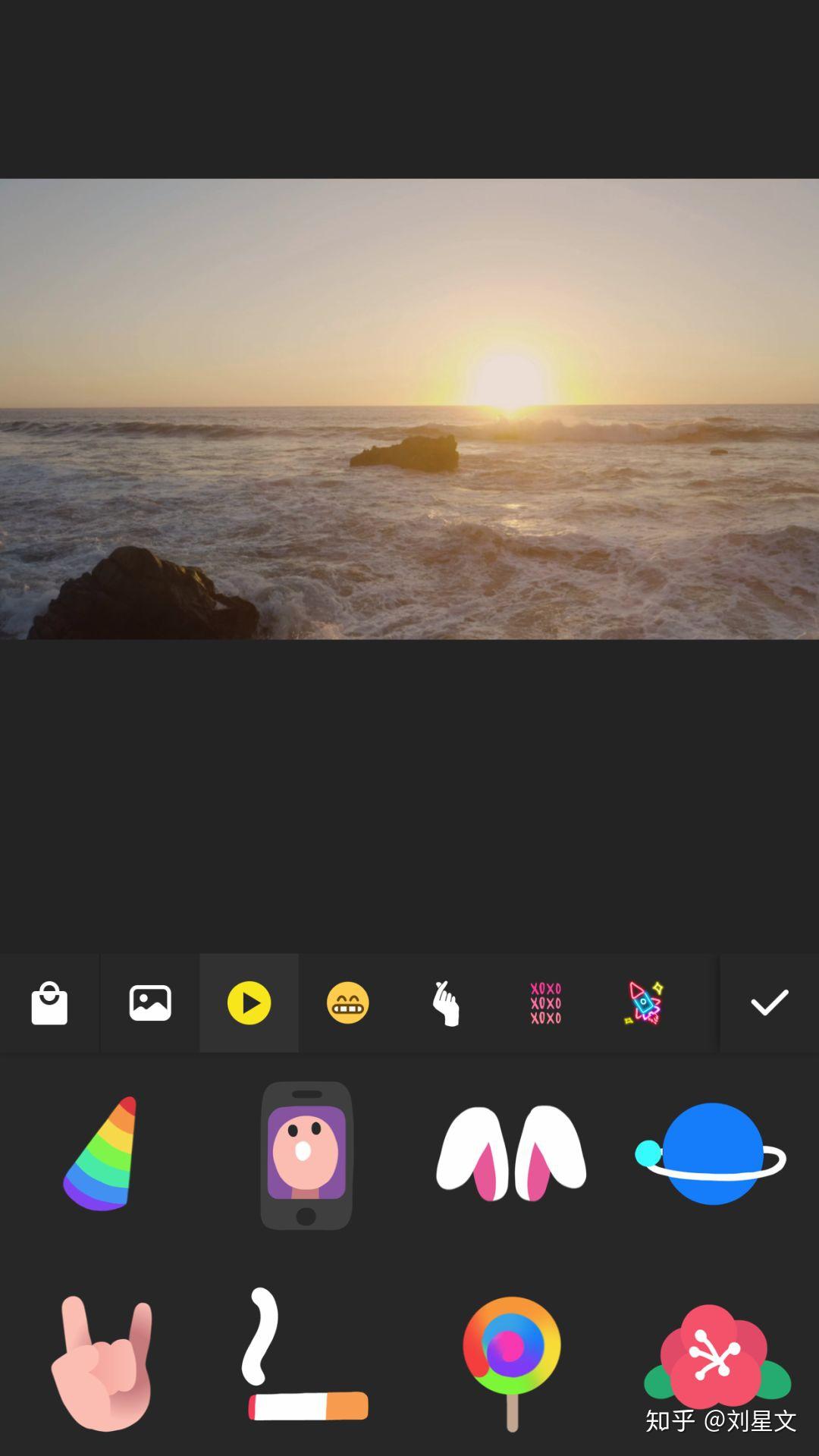
Task: Open the gallery image sticker option
Action: [150, 1003]
